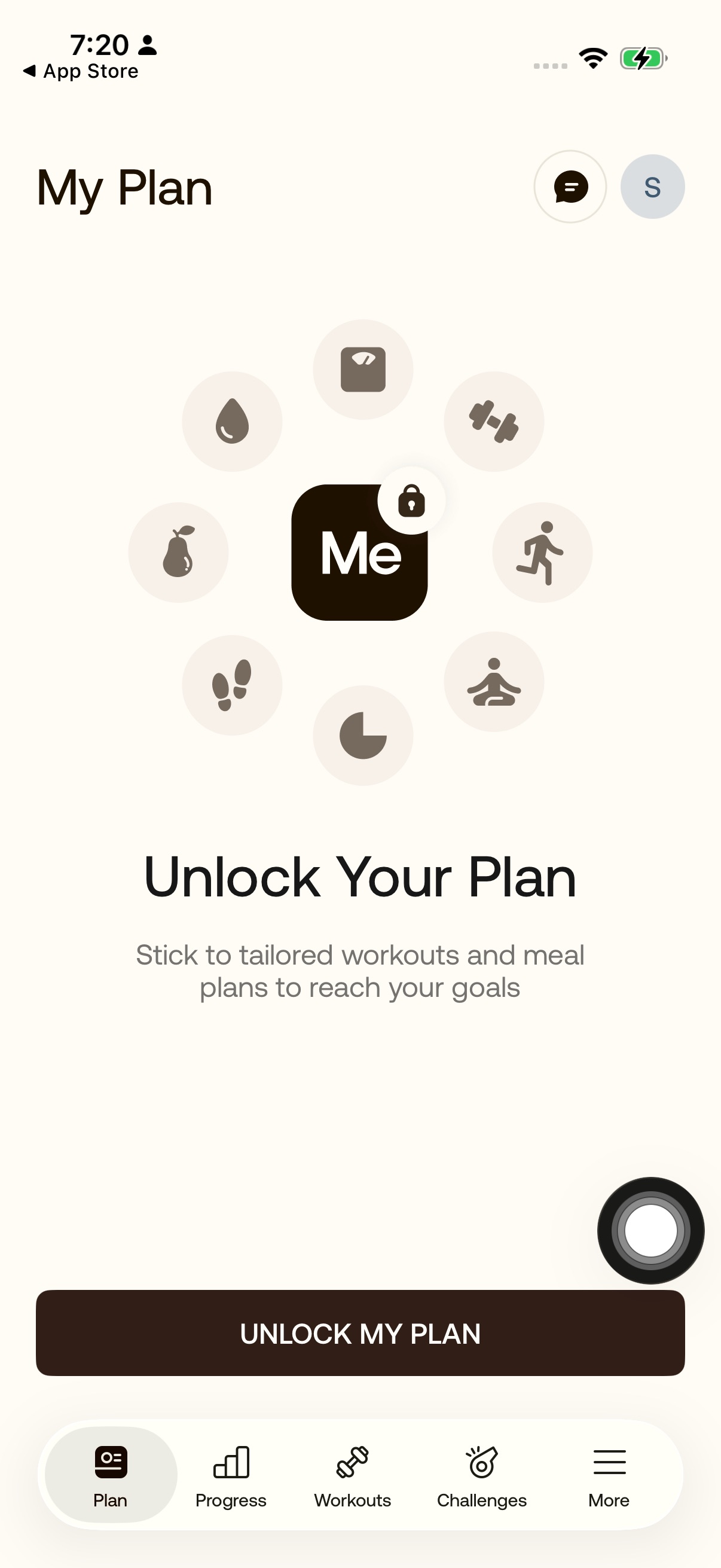Viewport: 721px width, 1568px height.
Task: Open the Challenges tab
Action: click(x=482, y=1475)
